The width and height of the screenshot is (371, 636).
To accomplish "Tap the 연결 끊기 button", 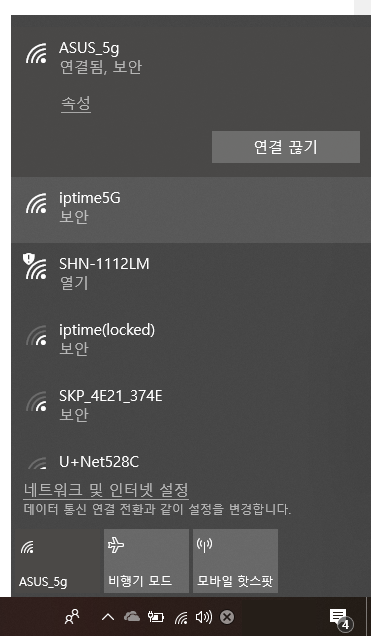I will click(x=286, y=147).
